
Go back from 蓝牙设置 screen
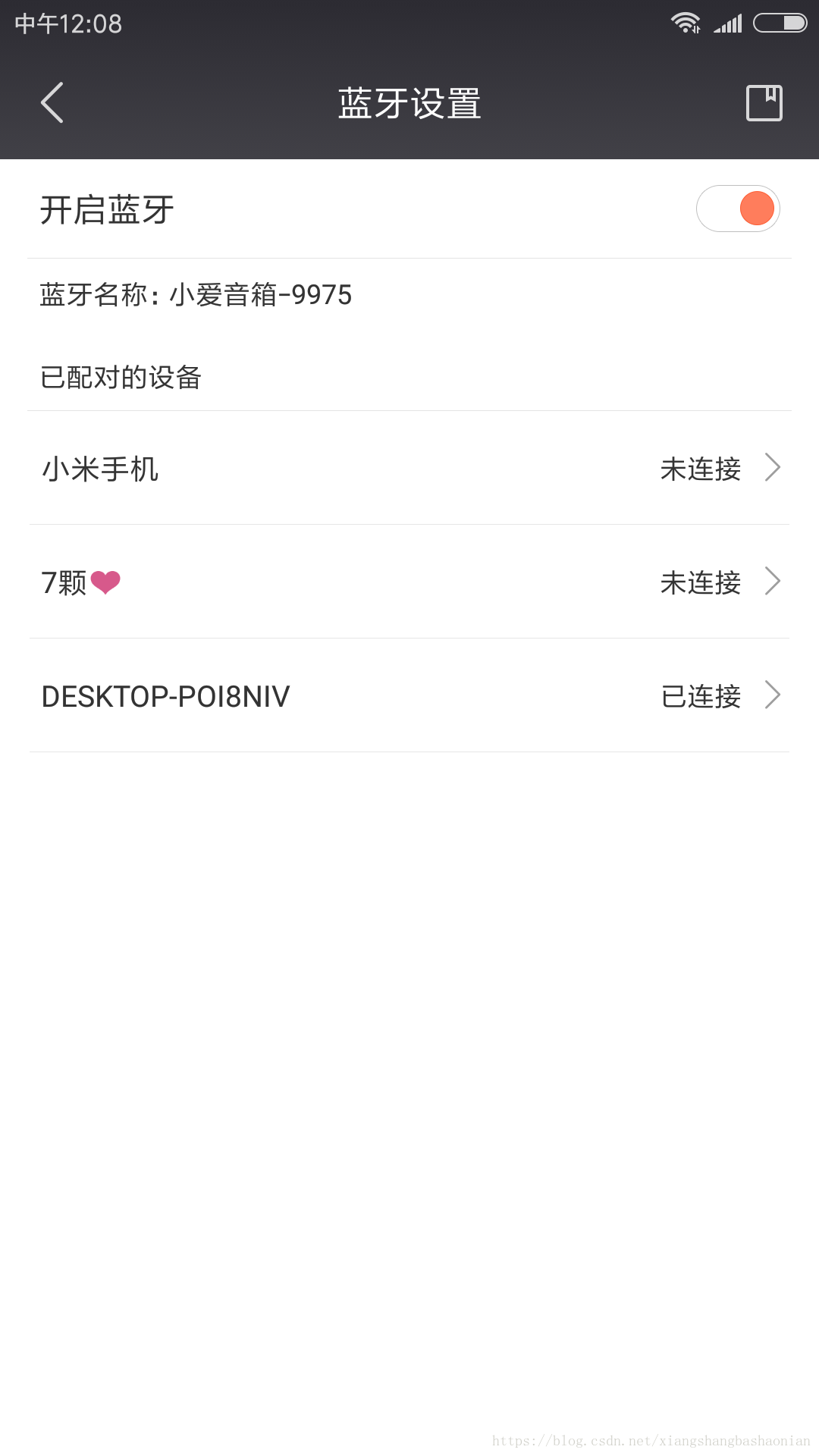[x=52, y=102]
